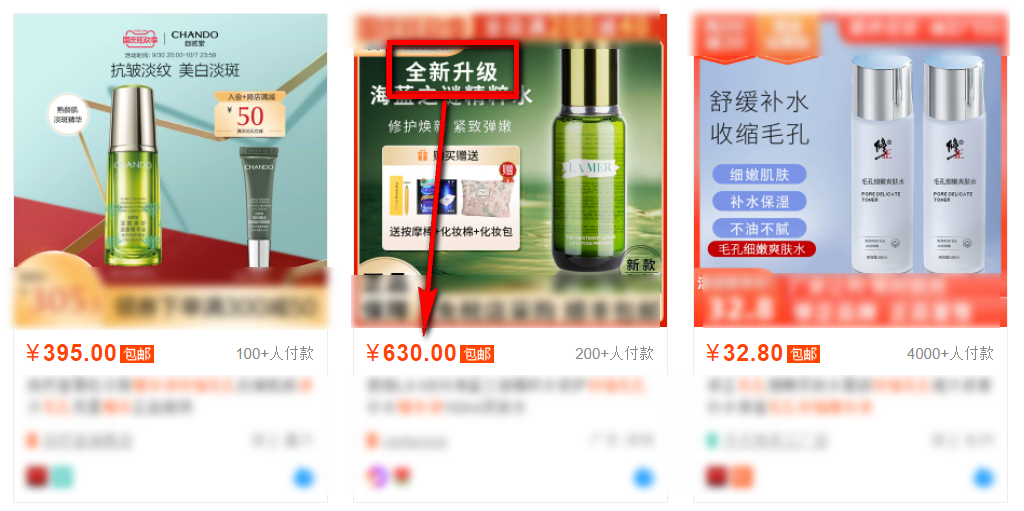Open the toner product card priced ¥32.80
Screen dimensions: 1024x511
pos(850,170)
